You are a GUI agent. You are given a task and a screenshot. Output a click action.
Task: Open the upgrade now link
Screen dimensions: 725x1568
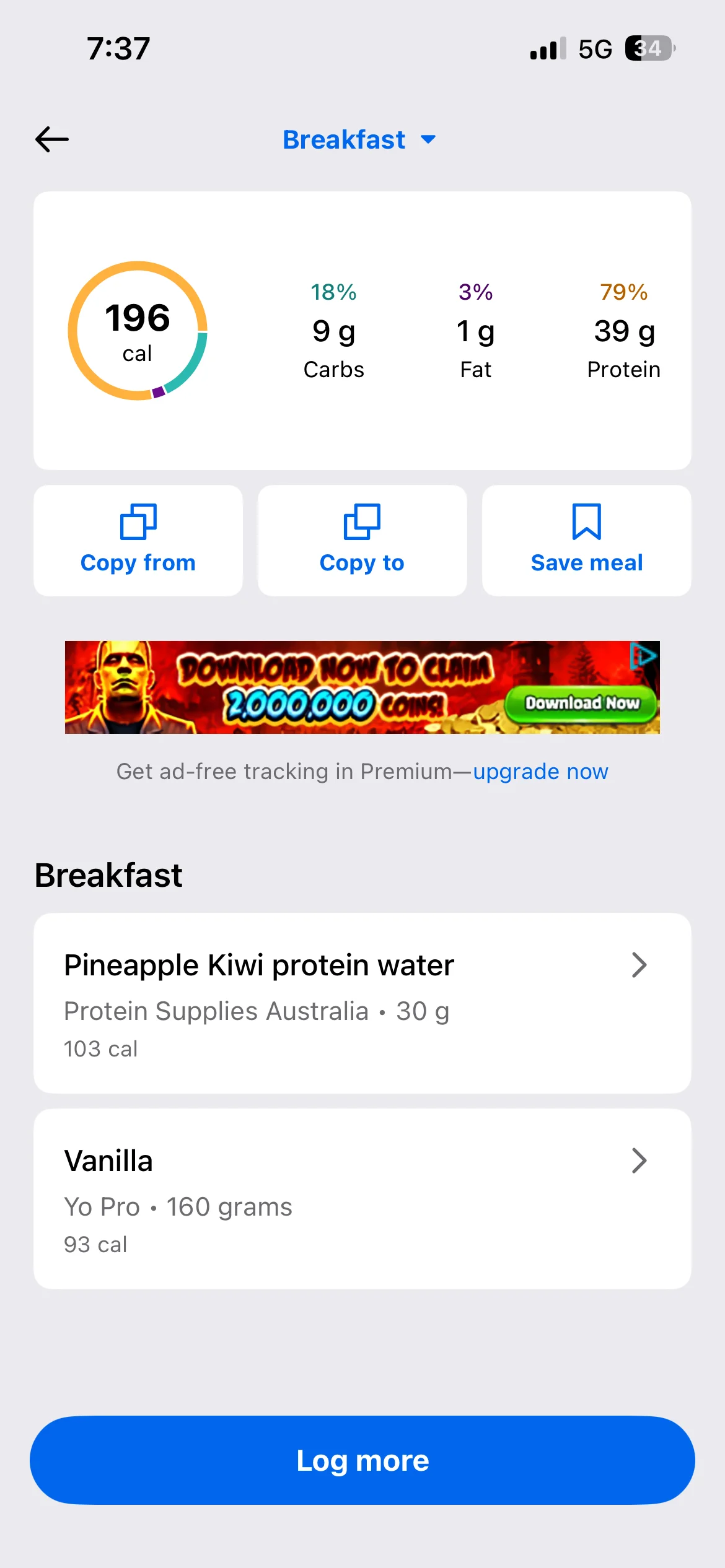pyautogui.click(x=540, y=772)
